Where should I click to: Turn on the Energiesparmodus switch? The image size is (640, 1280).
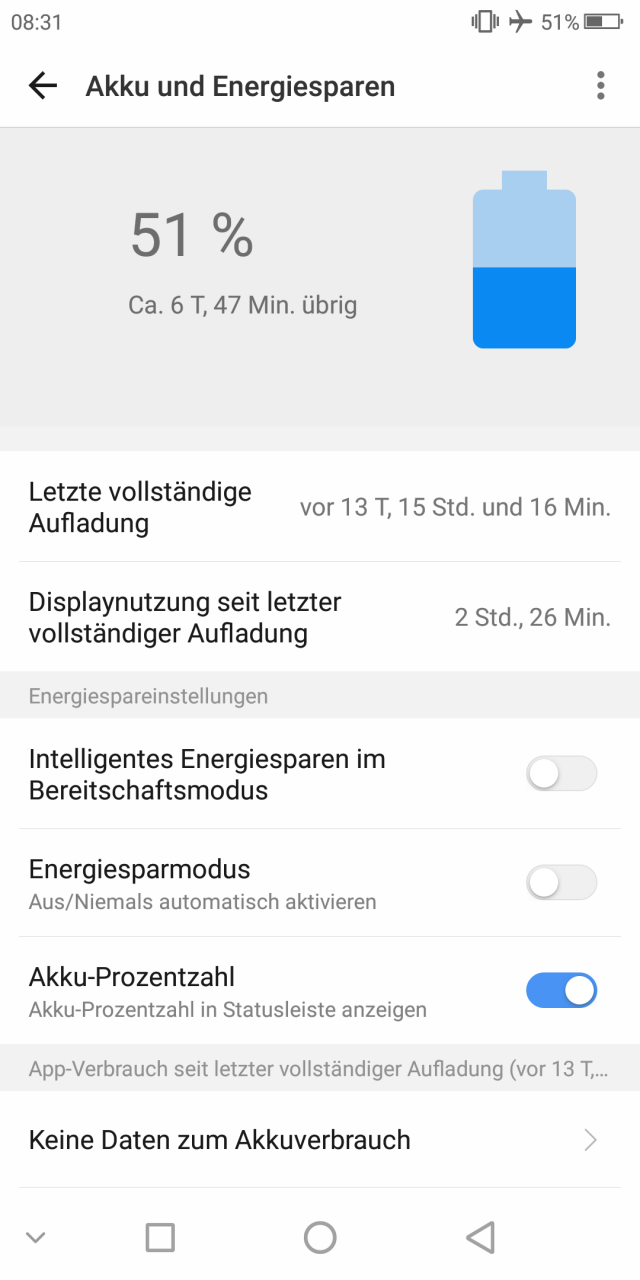pyautogui.click(x=561, y=882)
